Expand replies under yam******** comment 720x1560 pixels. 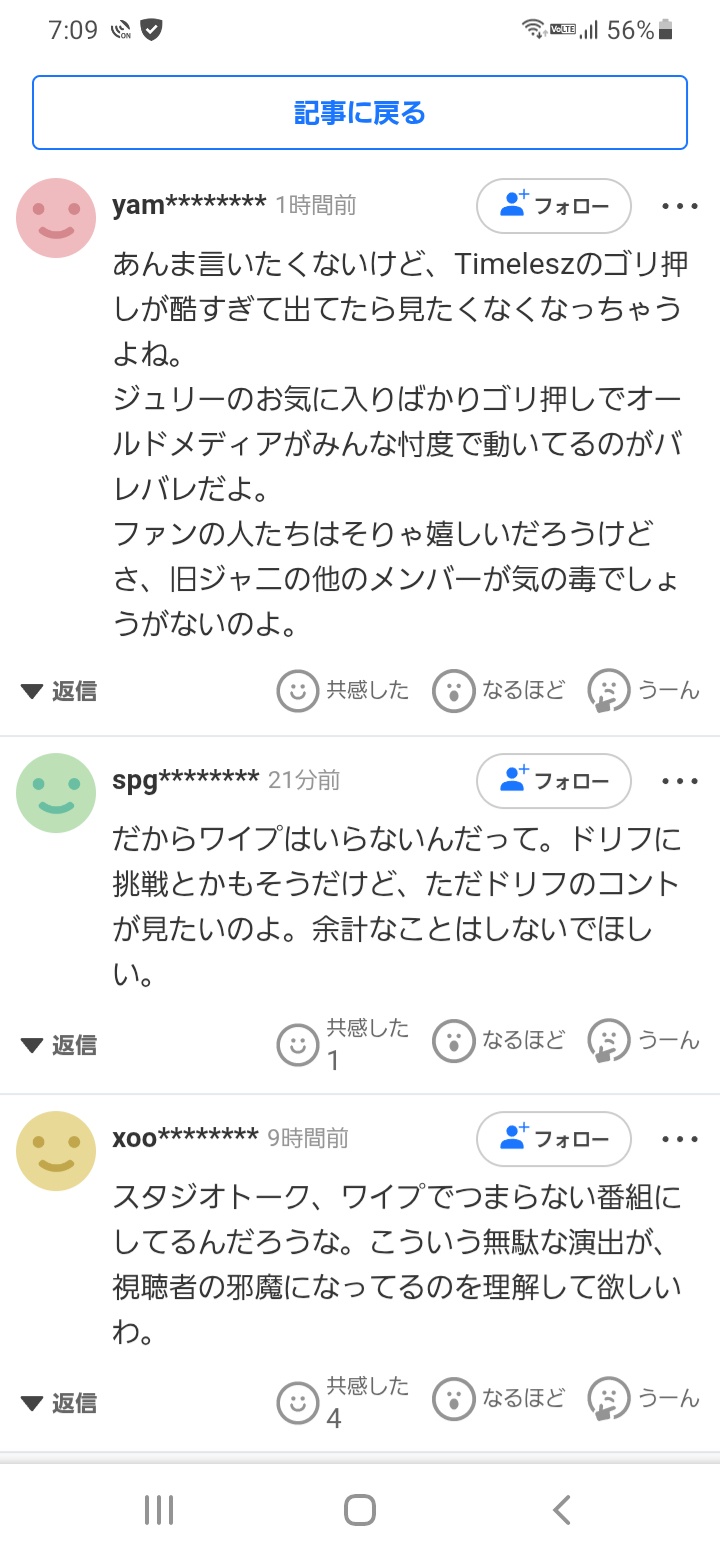point(59,691)
